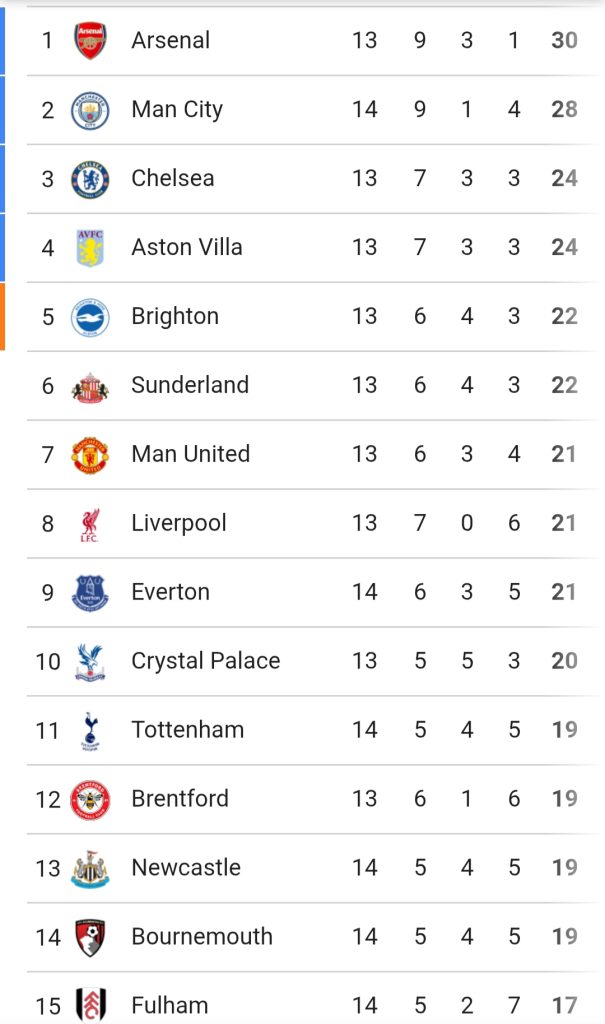The image size is (605, 1024).
Task: Open Sunderland's team page
Action: [190, 386]
